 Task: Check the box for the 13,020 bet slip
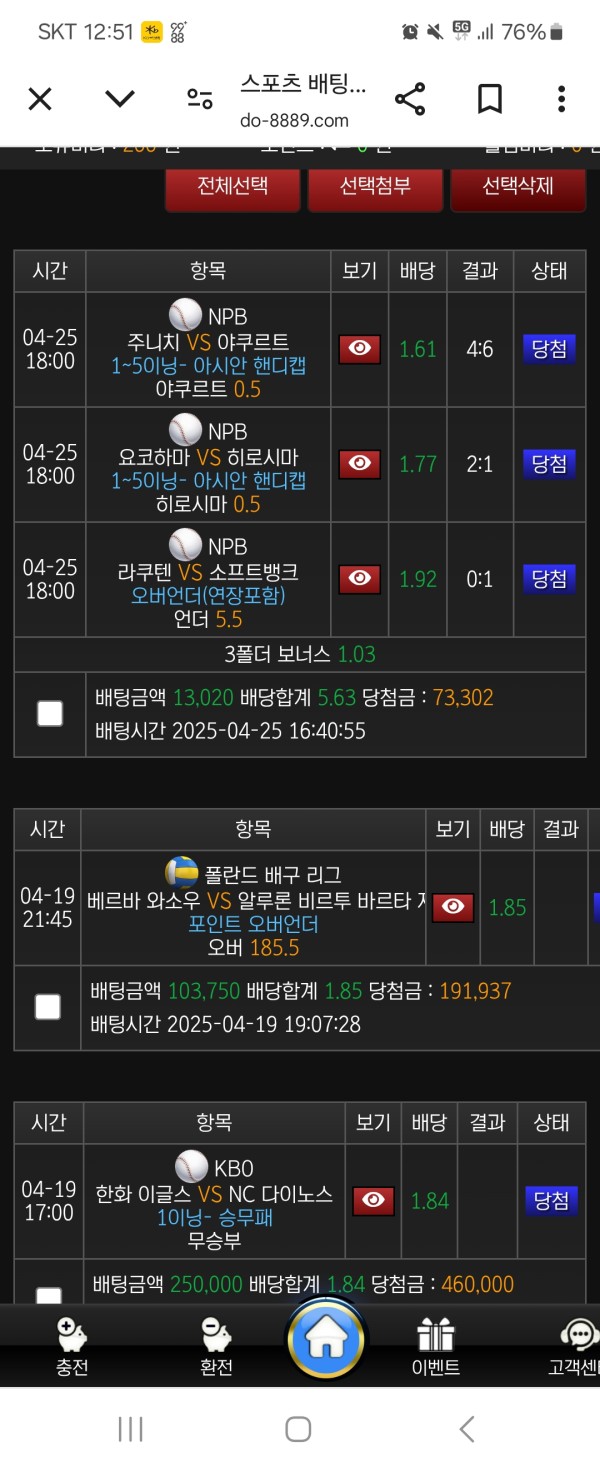[50, 713]
